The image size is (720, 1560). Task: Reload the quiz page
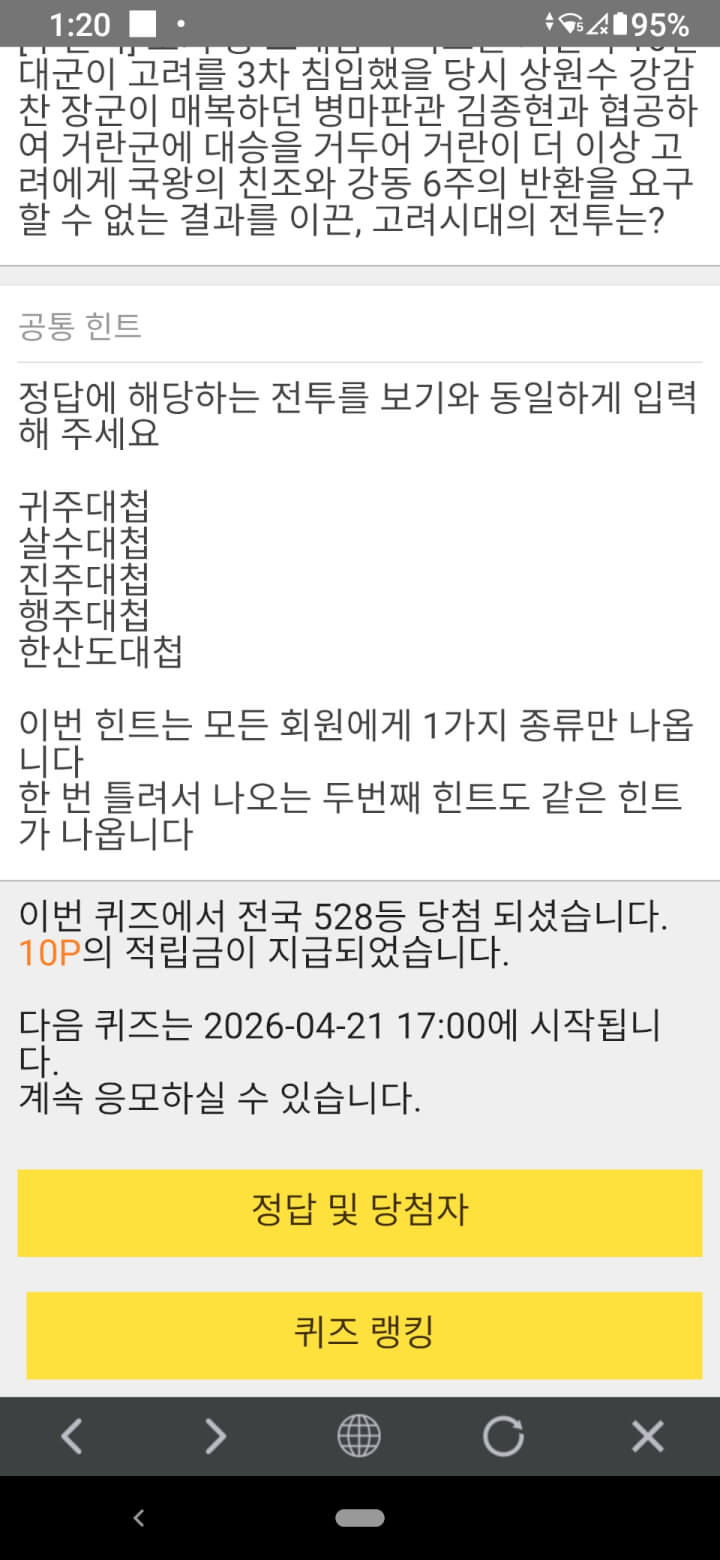click(503, 1437)
